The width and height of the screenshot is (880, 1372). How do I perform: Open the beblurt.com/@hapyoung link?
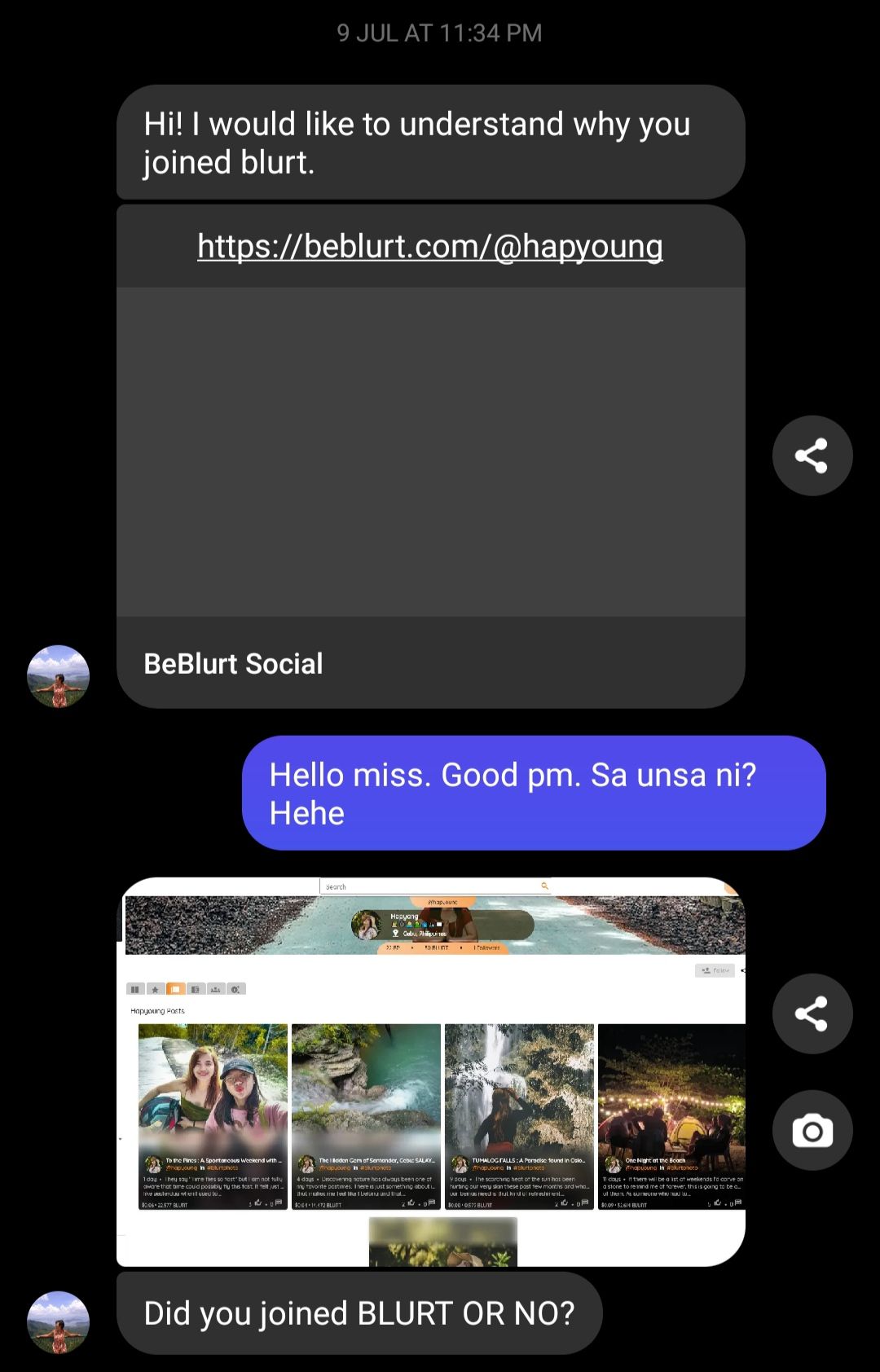429,246
